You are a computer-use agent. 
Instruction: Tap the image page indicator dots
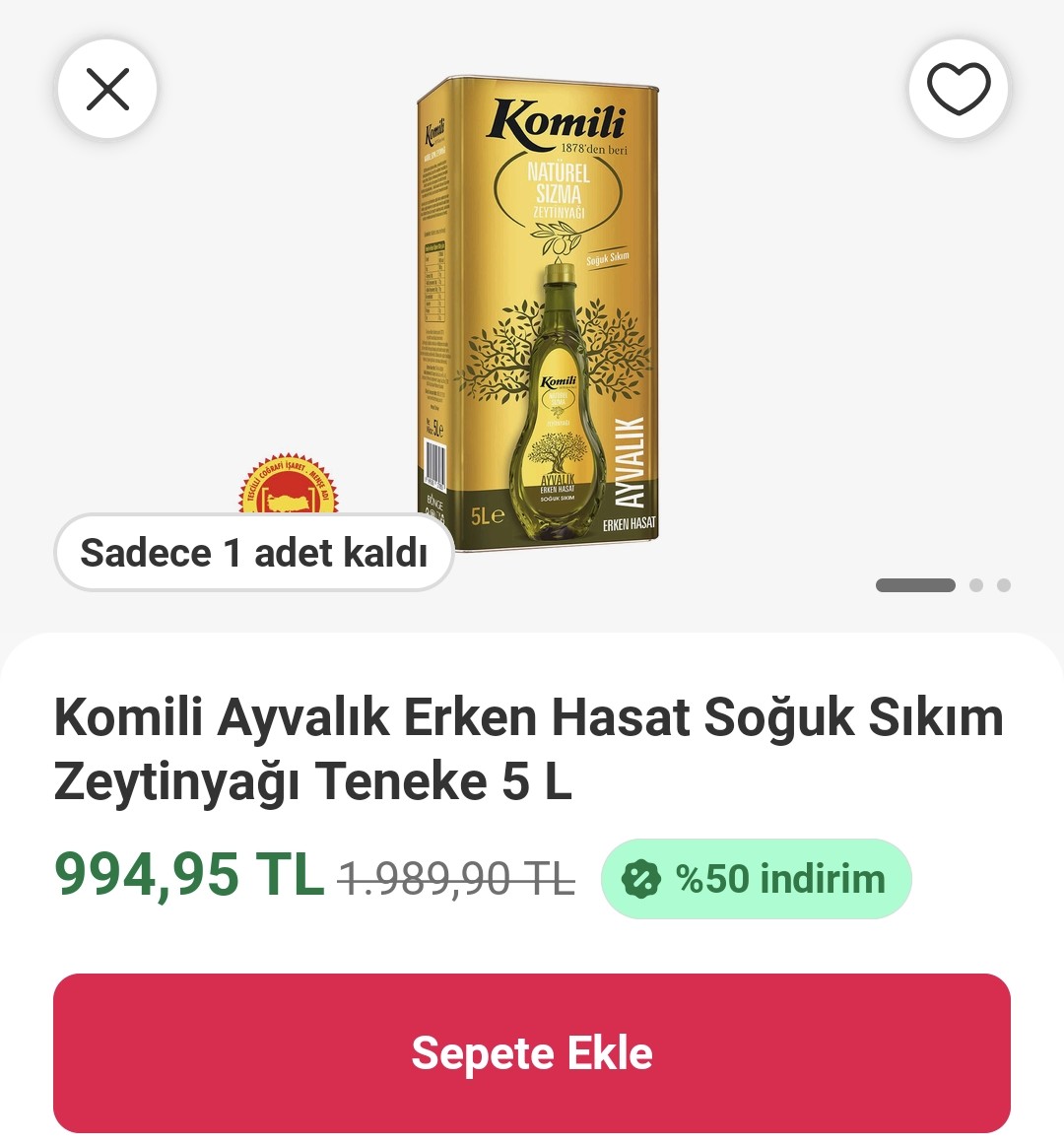[x=943, y=585]
